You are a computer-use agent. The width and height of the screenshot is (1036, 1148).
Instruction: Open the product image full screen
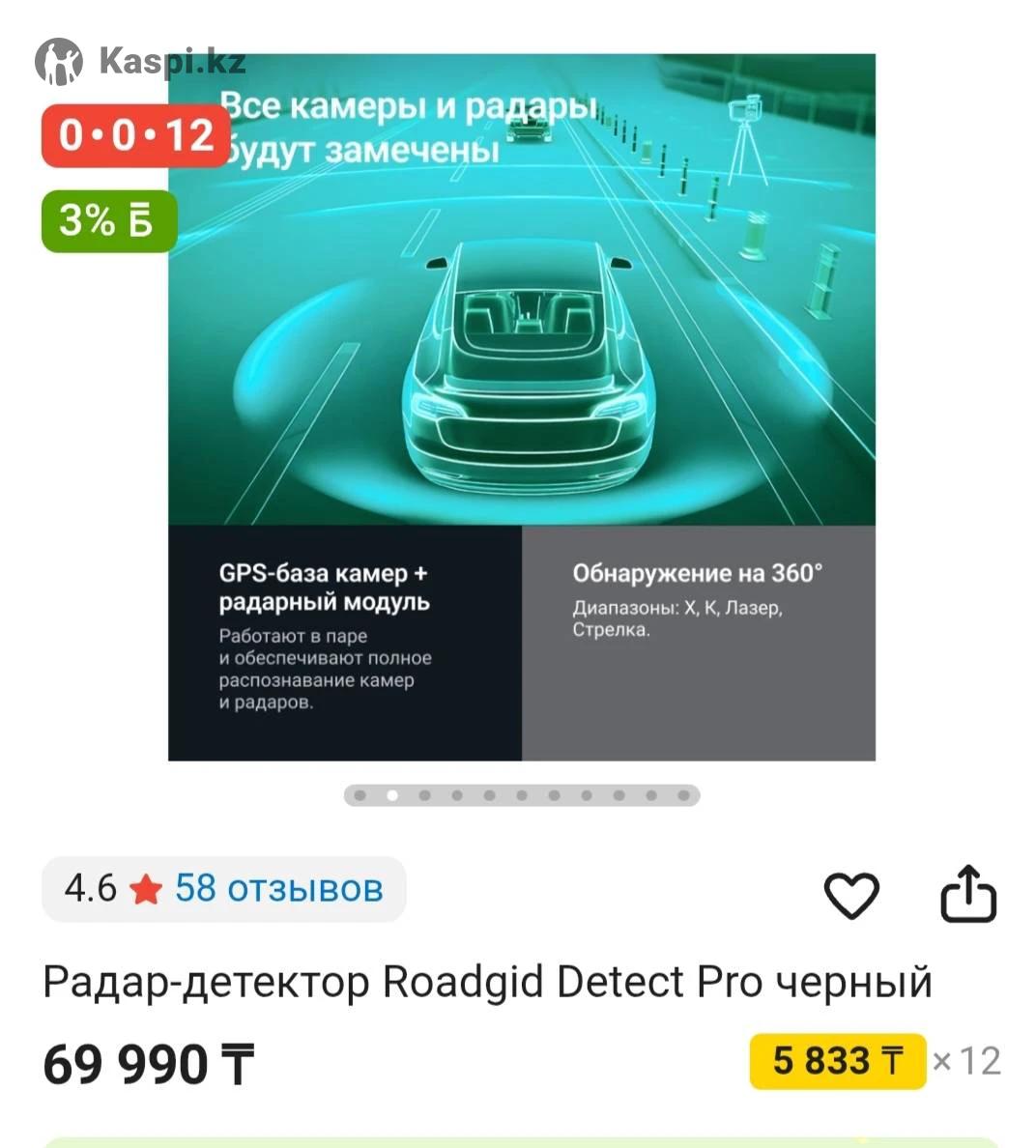[x=522, y=406]
